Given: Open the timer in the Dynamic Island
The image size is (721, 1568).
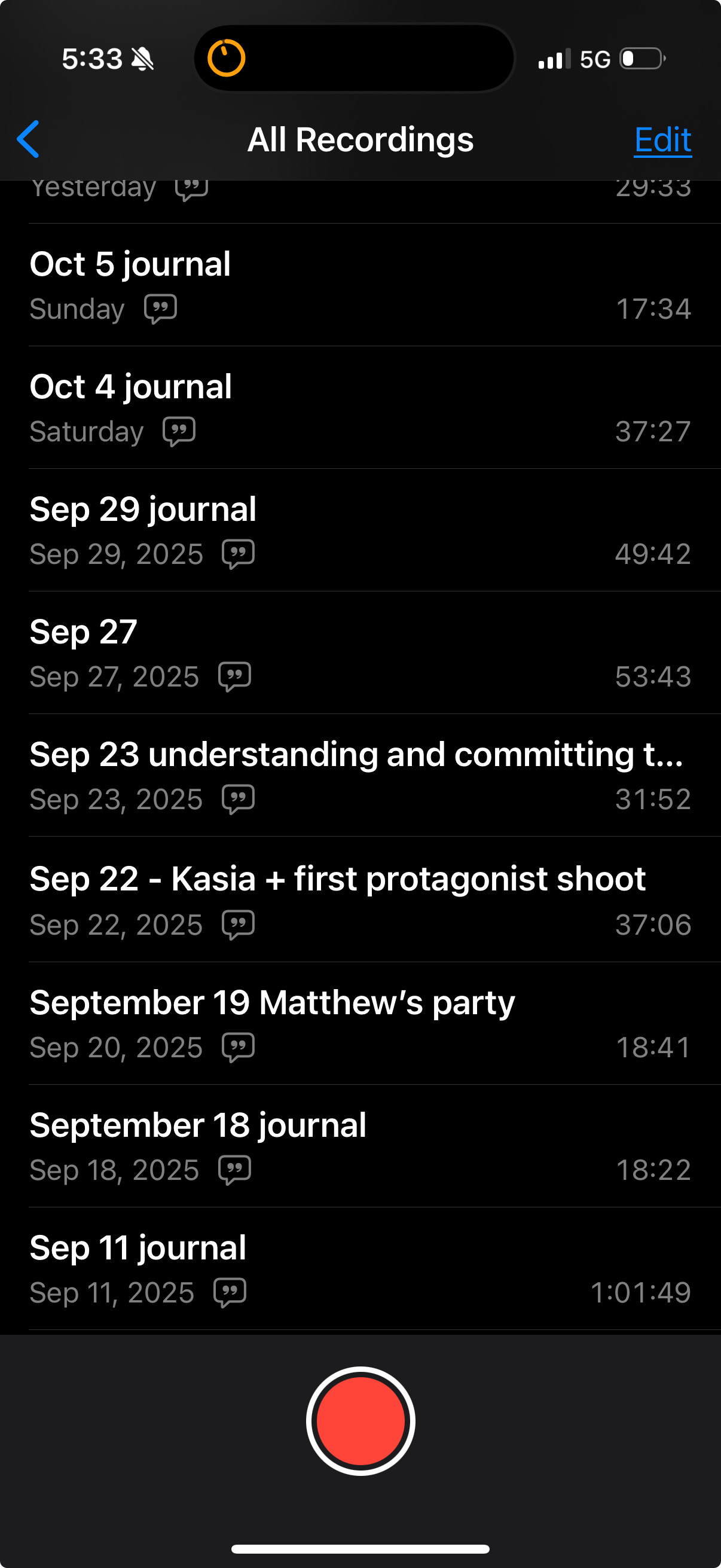Looking at the screenshot, I should coord(227,59).
